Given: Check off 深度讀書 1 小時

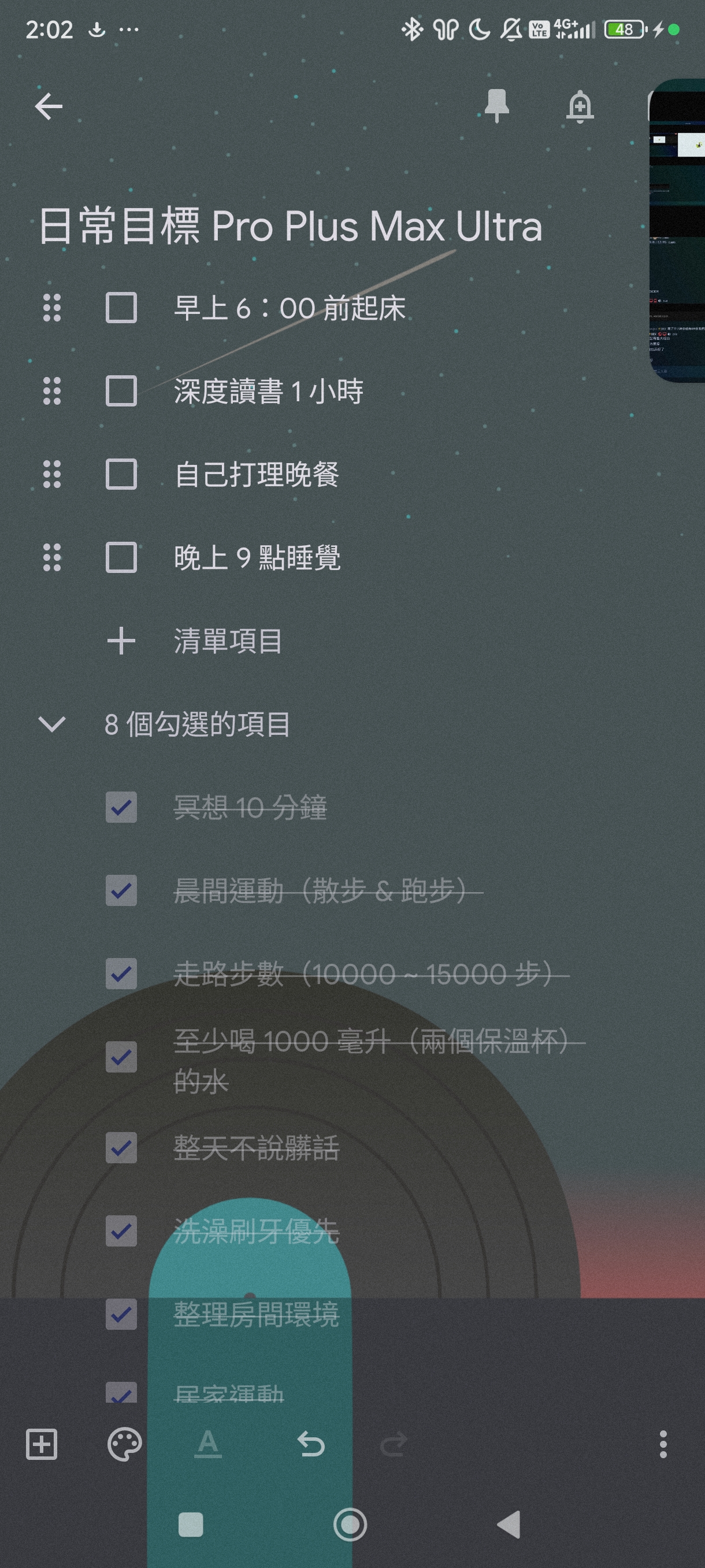Looking at the screenshot, I should [x=121, y=391].
